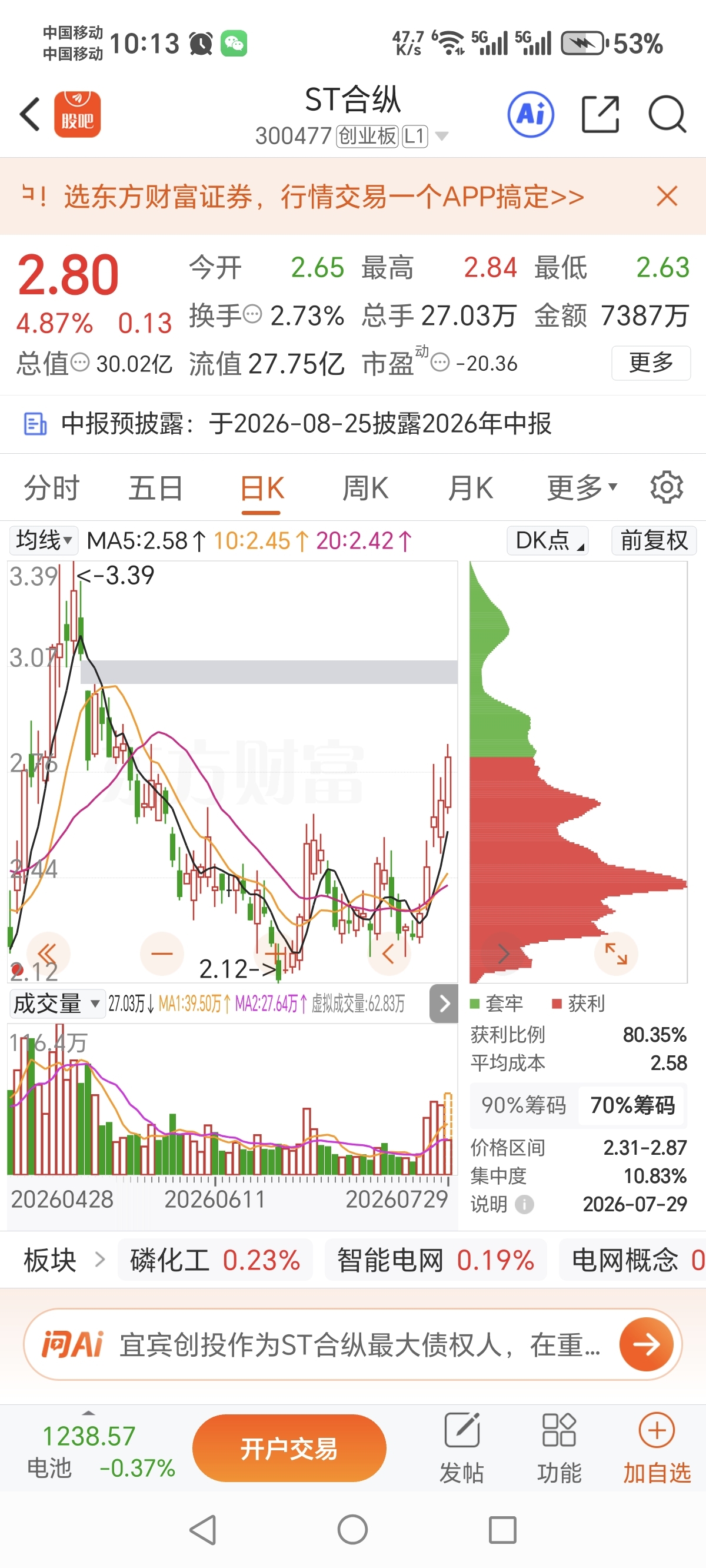The width and height of the screenshot is (706, 1568).
Task: Open the 股吧 forum icon
Action: click(x=77, y=114)
